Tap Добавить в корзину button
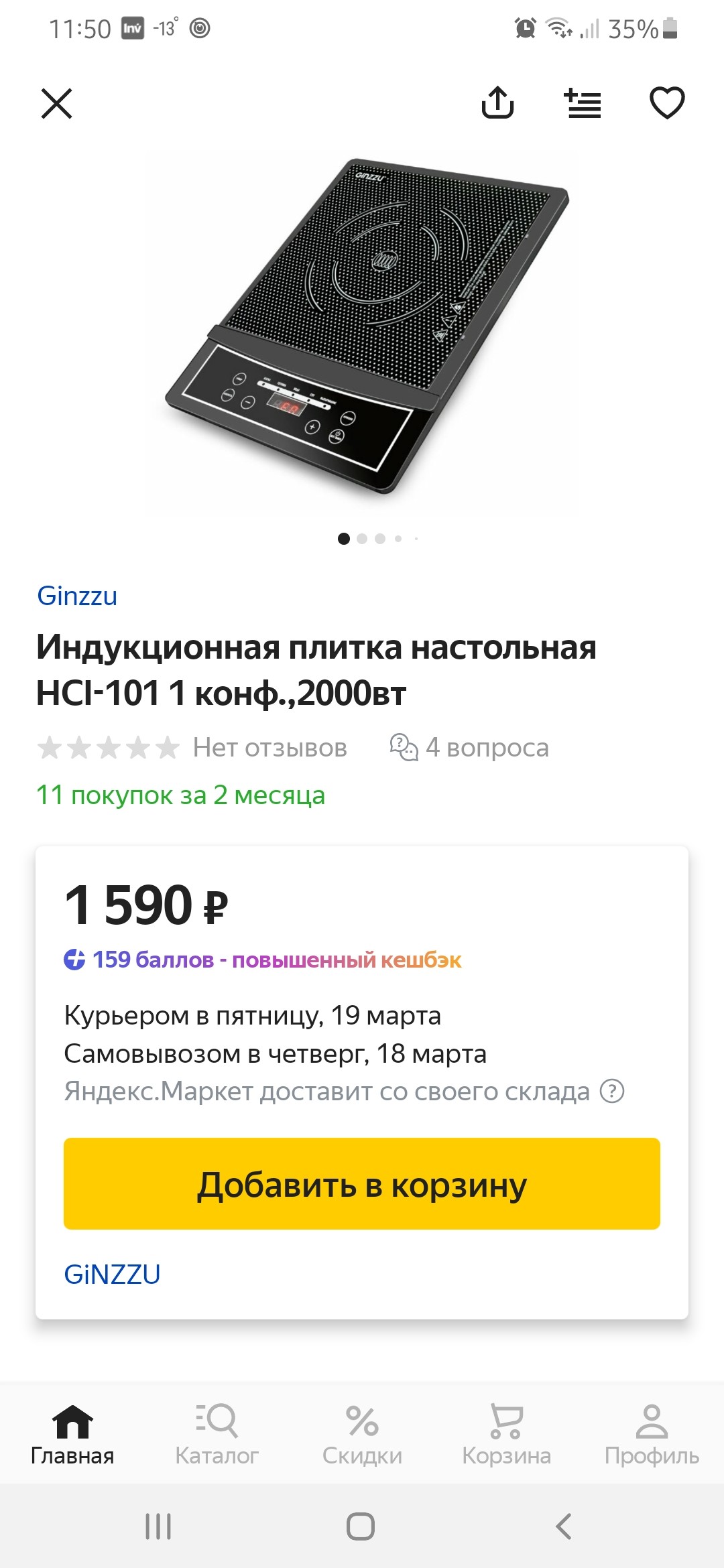The height and width of the screenshot is (1568, 724). point(362,1183)
